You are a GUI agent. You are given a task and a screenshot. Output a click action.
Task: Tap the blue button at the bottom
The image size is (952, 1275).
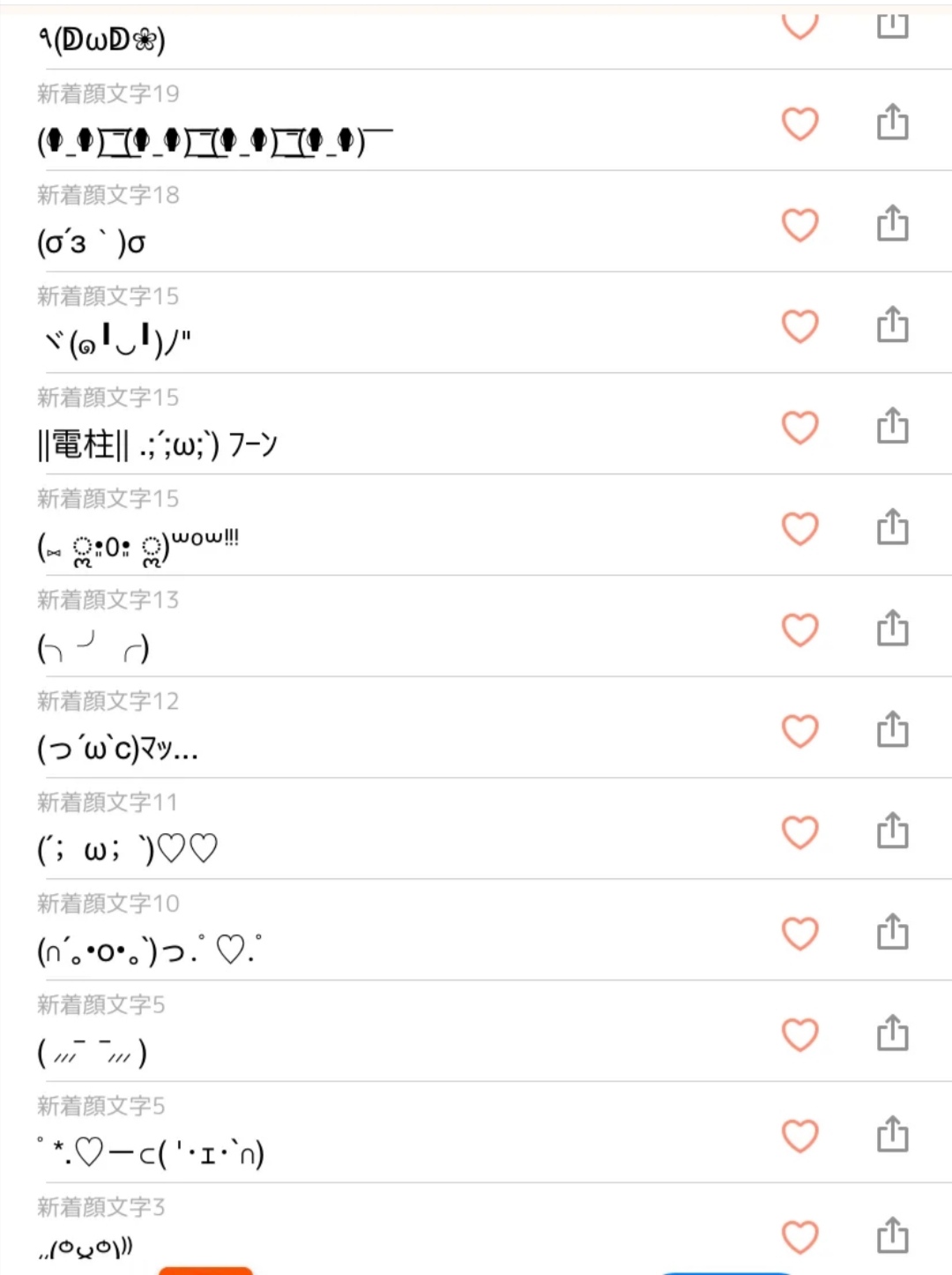tap(732, 1270)
